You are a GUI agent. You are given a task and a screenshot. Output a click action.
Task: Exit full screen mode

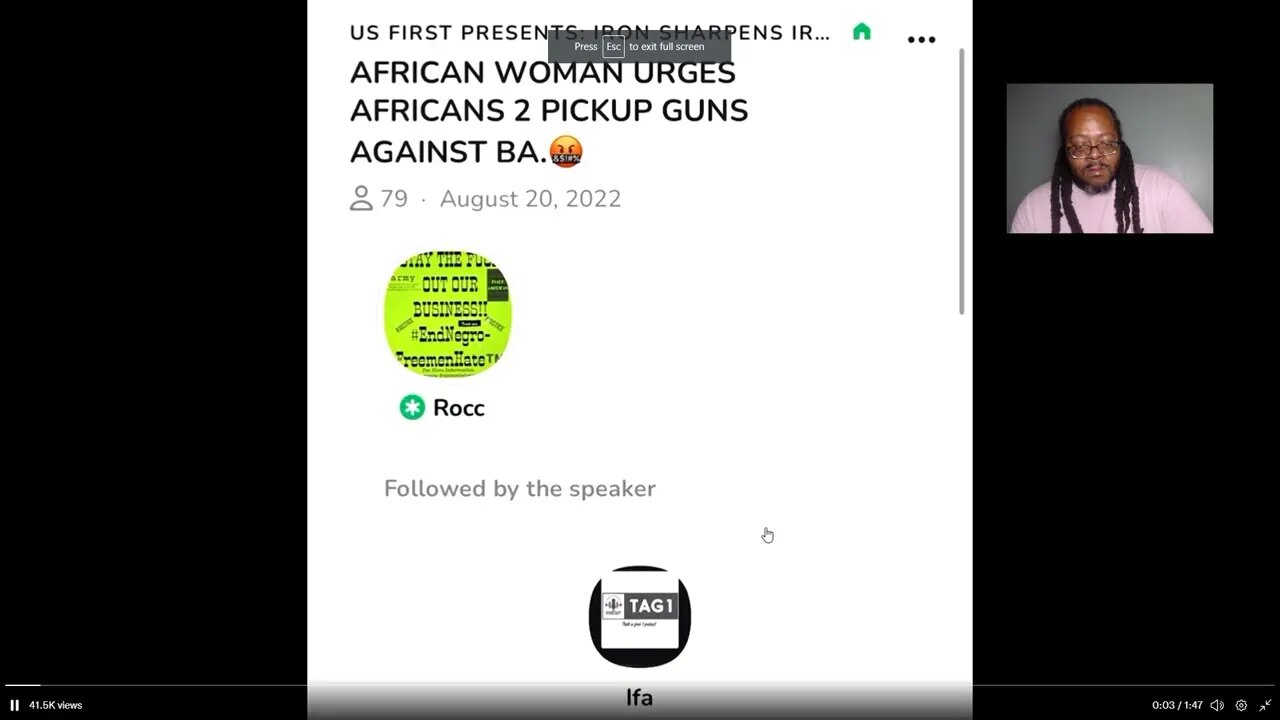click(x=1265, y=705)
